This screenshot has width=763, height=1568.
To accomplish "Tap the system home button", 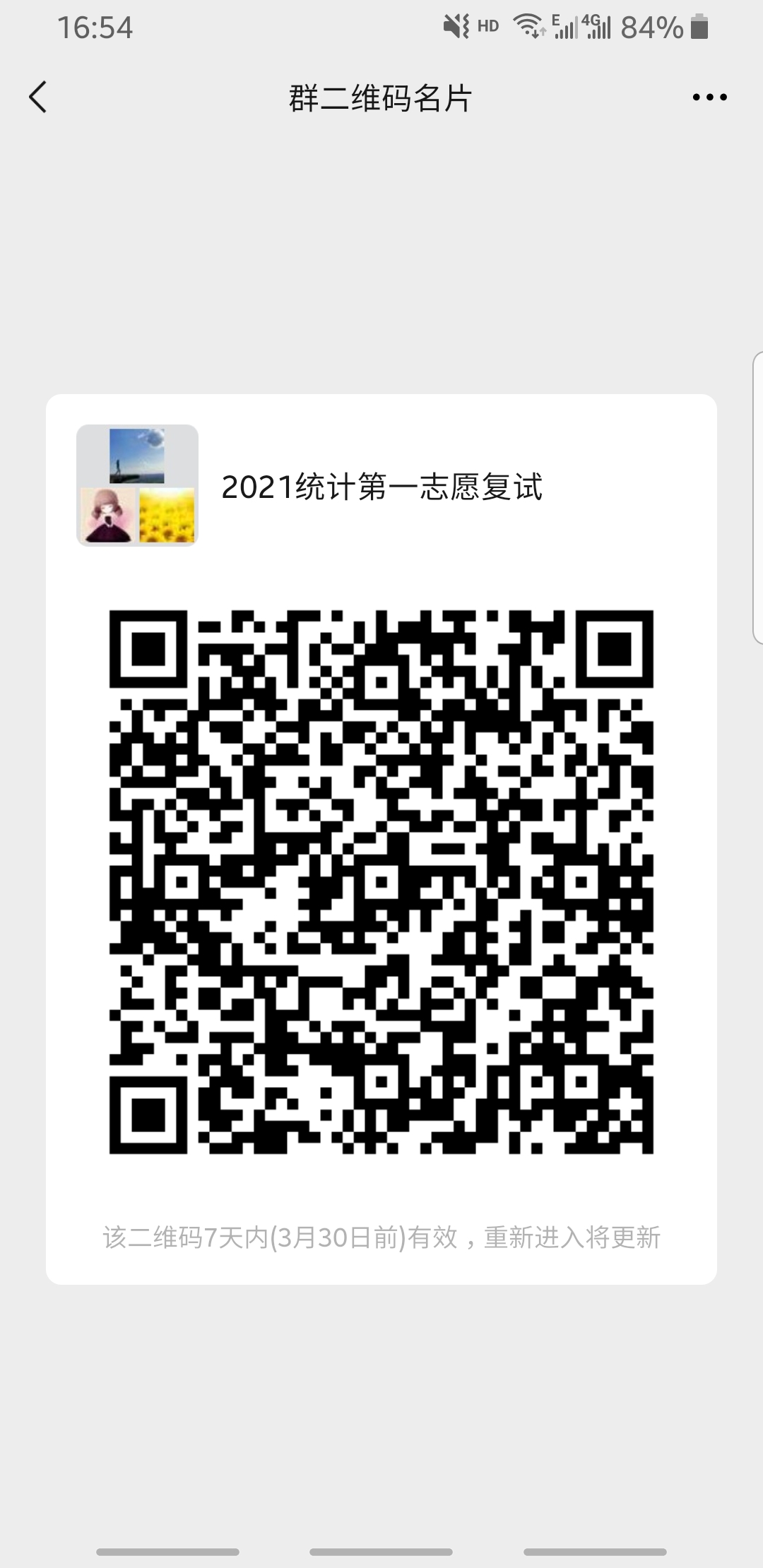I will 381,1552.
